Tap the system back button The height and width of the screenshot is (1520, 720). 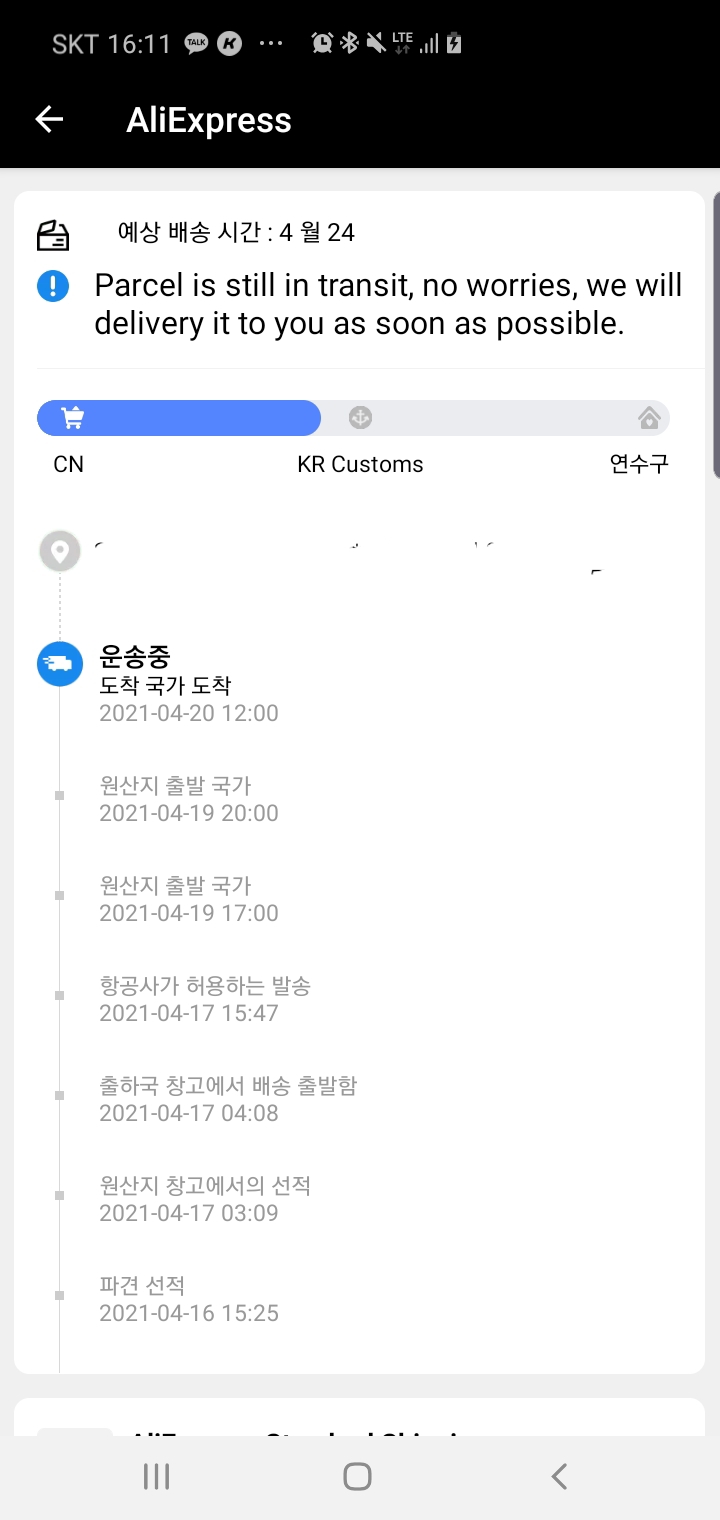tap(560, 1476)
